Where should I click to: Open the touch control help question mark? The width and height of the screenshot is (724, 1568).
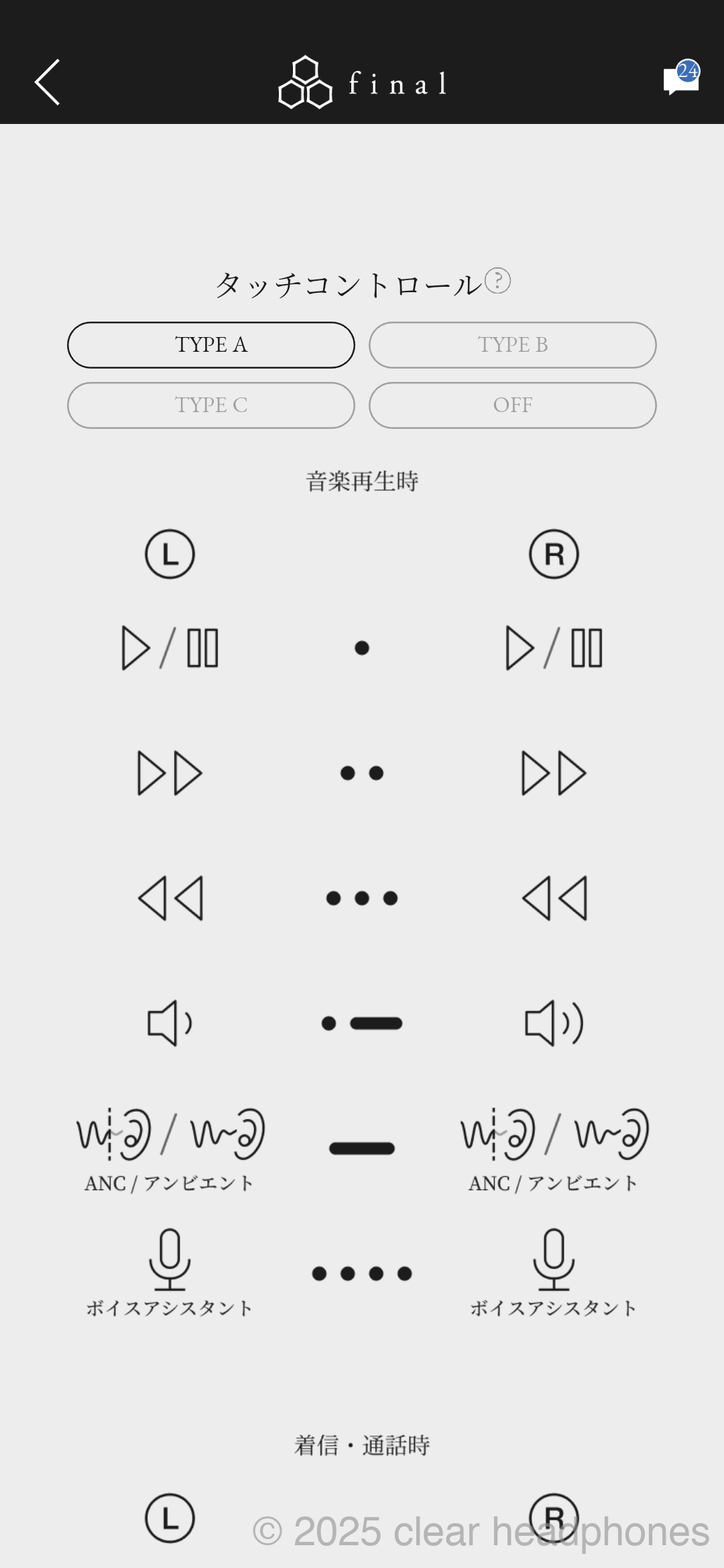point(497,281)
